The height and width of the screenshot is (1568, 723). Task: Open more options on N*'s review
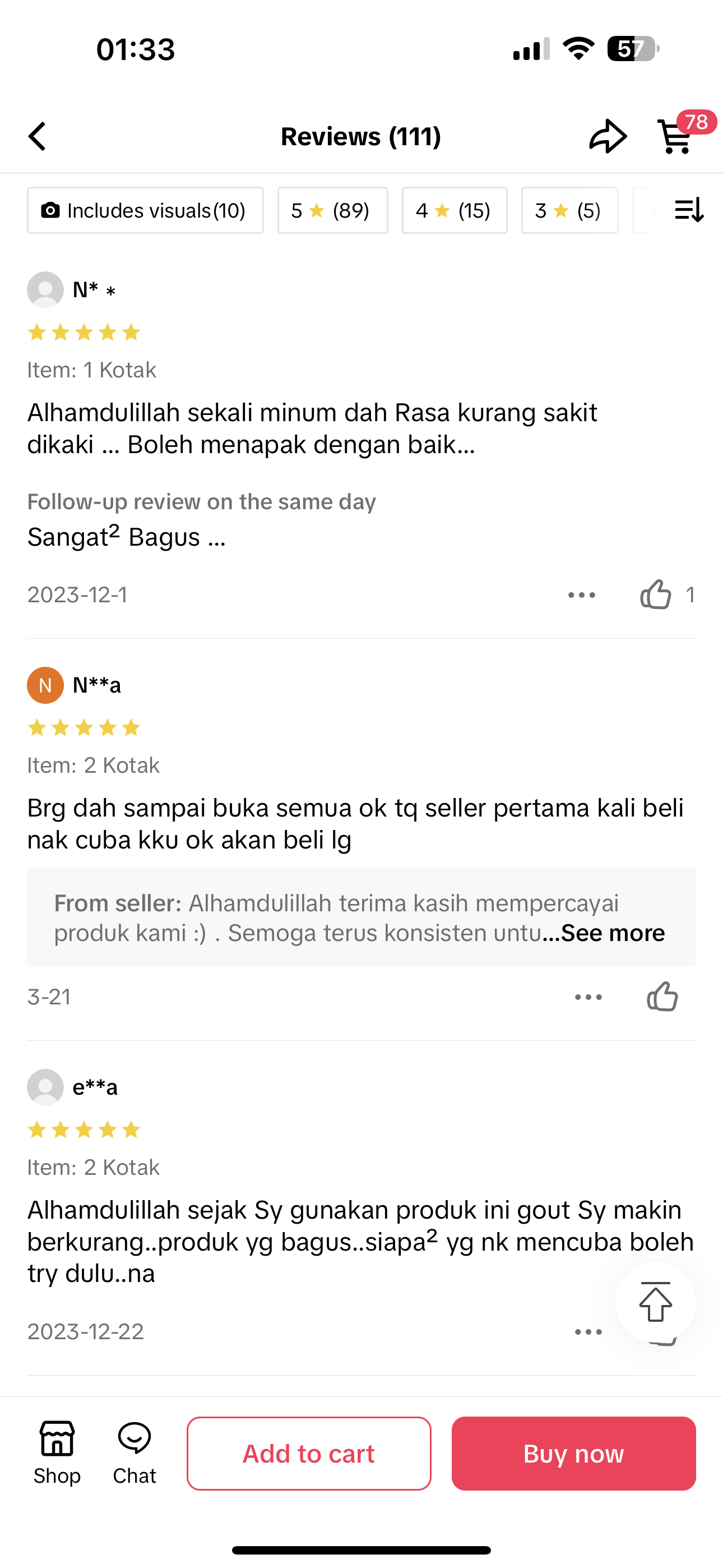click(x=581, y=594)
